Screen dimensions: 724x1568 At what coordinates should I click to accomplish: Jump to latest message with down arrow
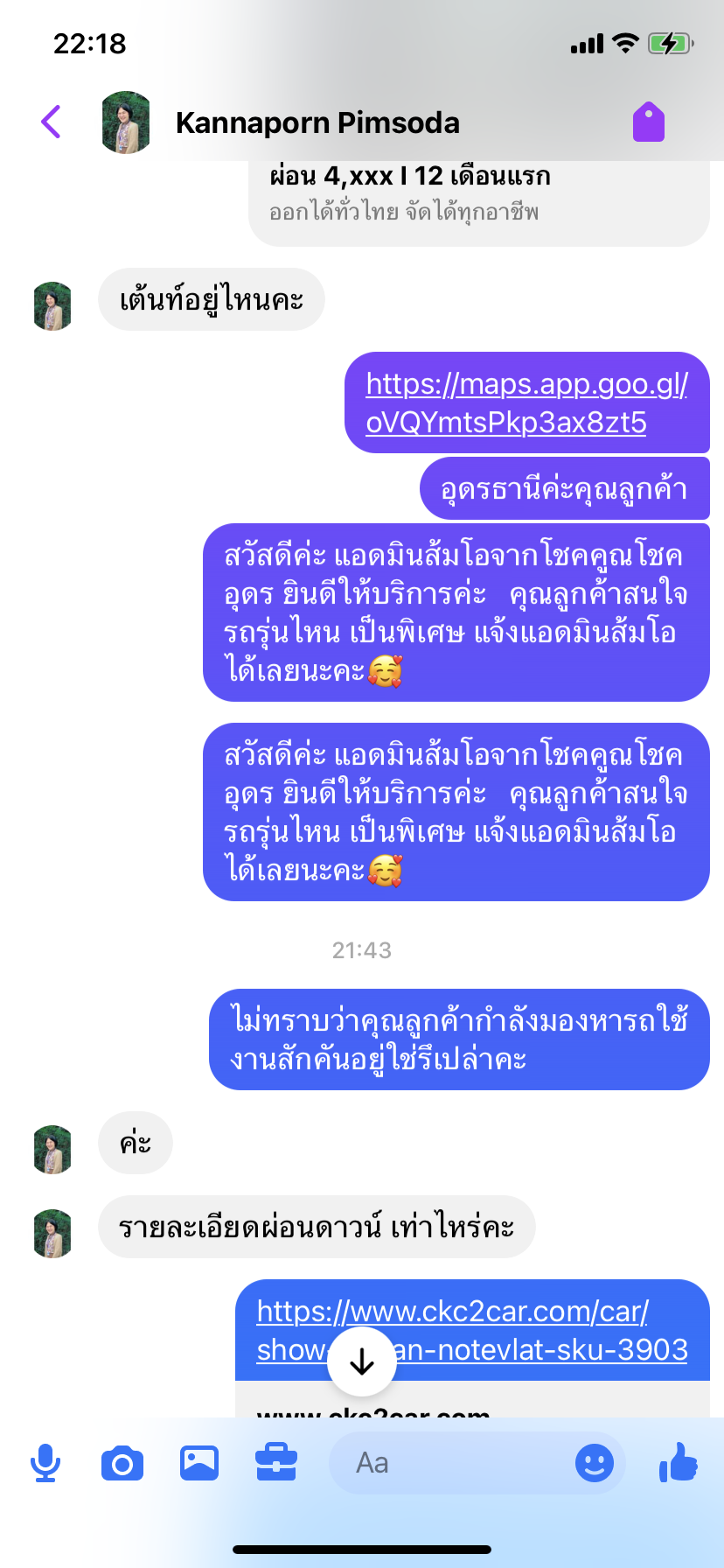pyautogui.click(x=362, y=1361)
